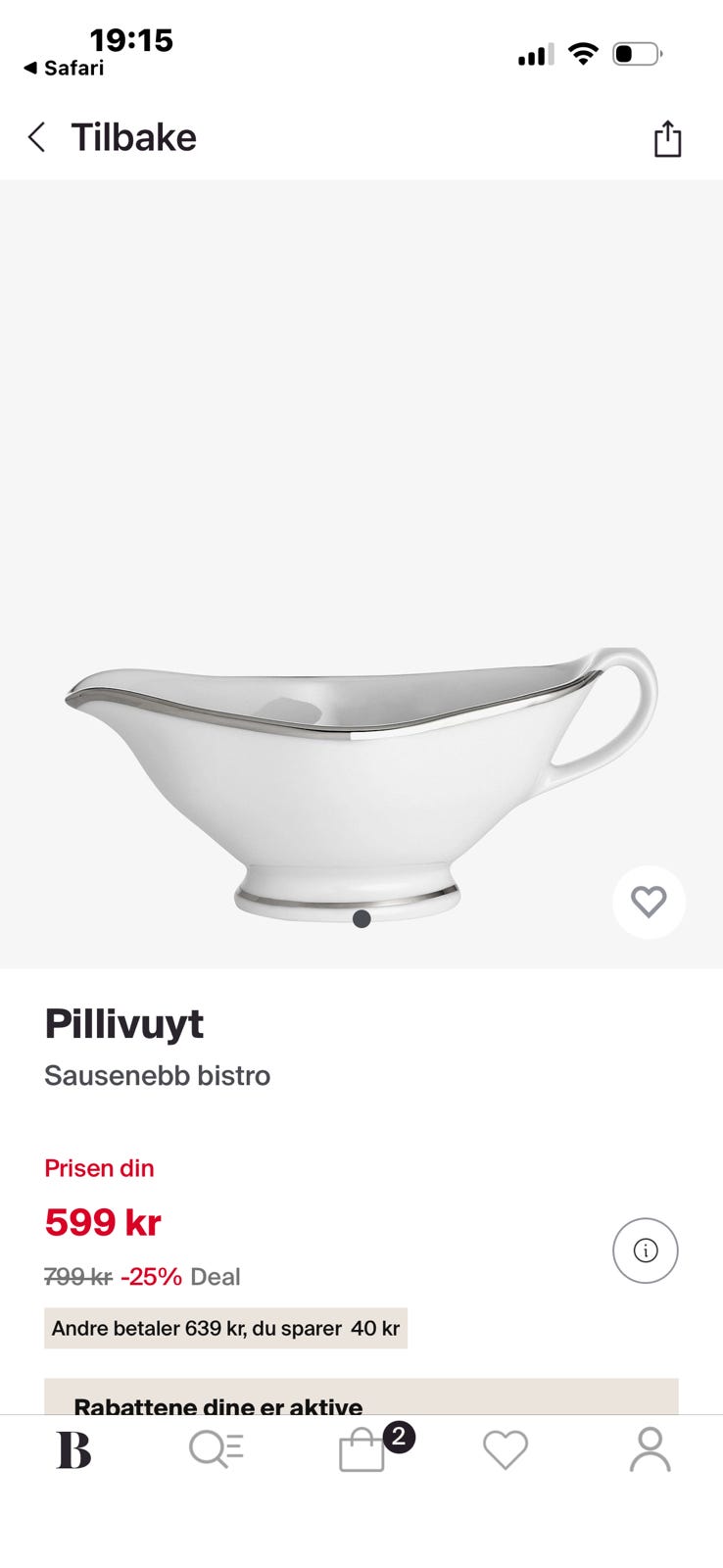The height and width of the screenshot is (1568, 723).
Task: Switch back to Safari from the status bar
Action: coord(65,68)
